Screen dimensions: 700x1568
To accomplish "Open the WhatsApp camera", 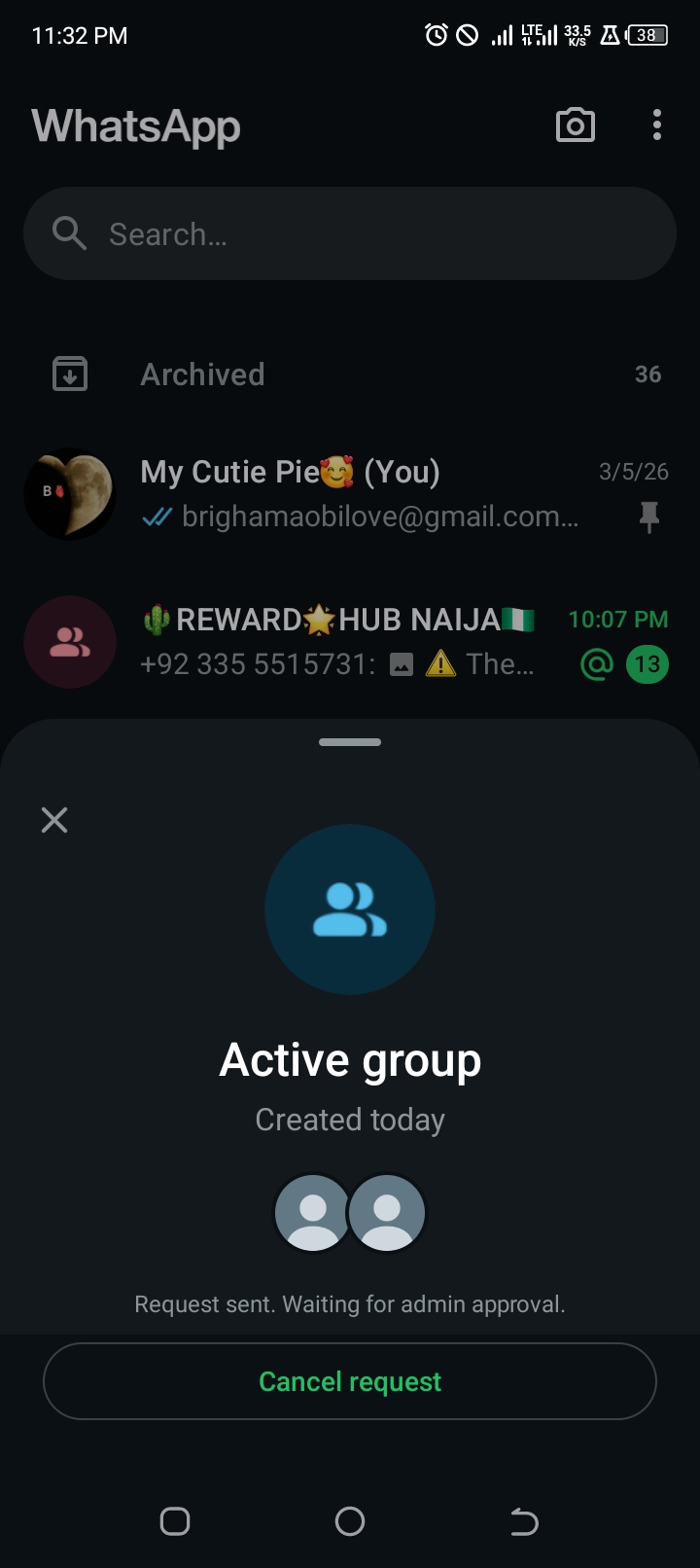I will tap(575, 125).
